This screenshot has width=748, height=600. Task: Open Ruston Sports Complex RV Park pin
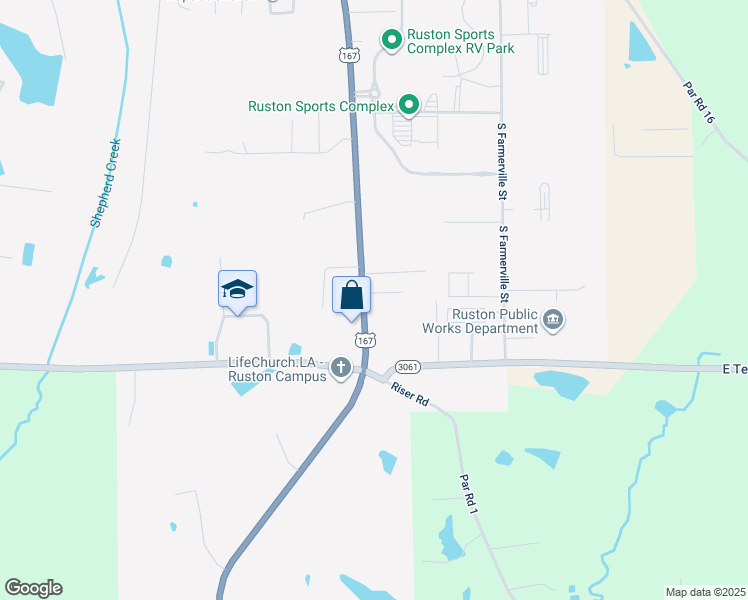[x=392, y=41]
